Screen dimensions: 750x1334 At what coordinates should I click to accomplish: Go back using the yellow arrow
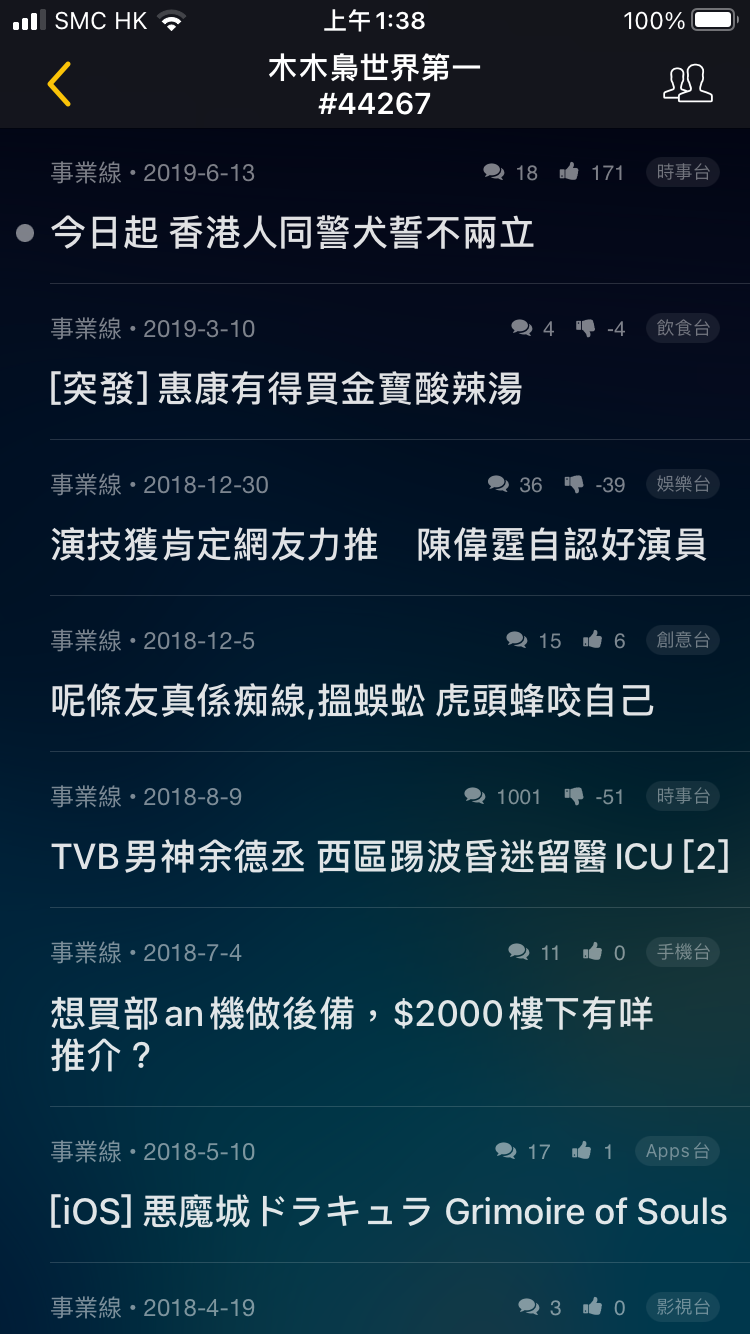[59, 84]
